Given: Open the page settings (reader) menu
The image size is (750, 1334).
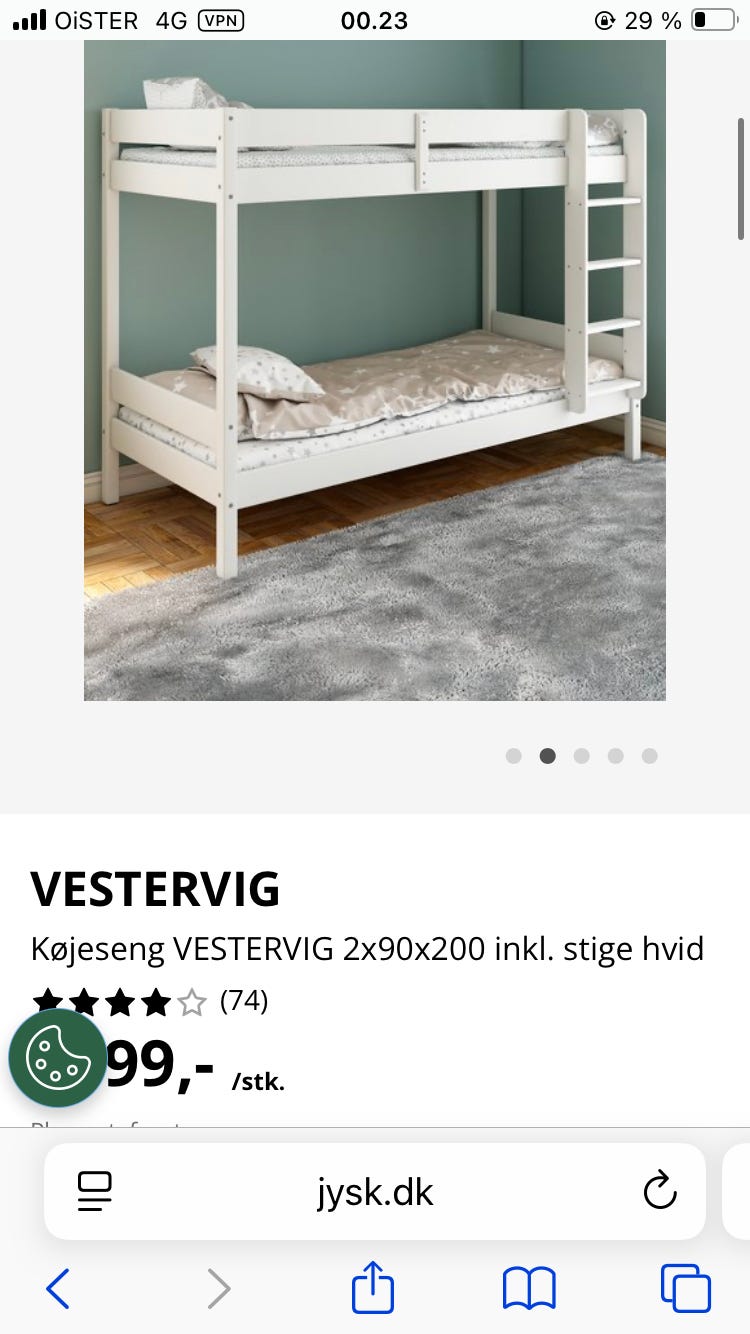Looking at the screenshot, I should pyautogui.click(x=94, y=1191).
